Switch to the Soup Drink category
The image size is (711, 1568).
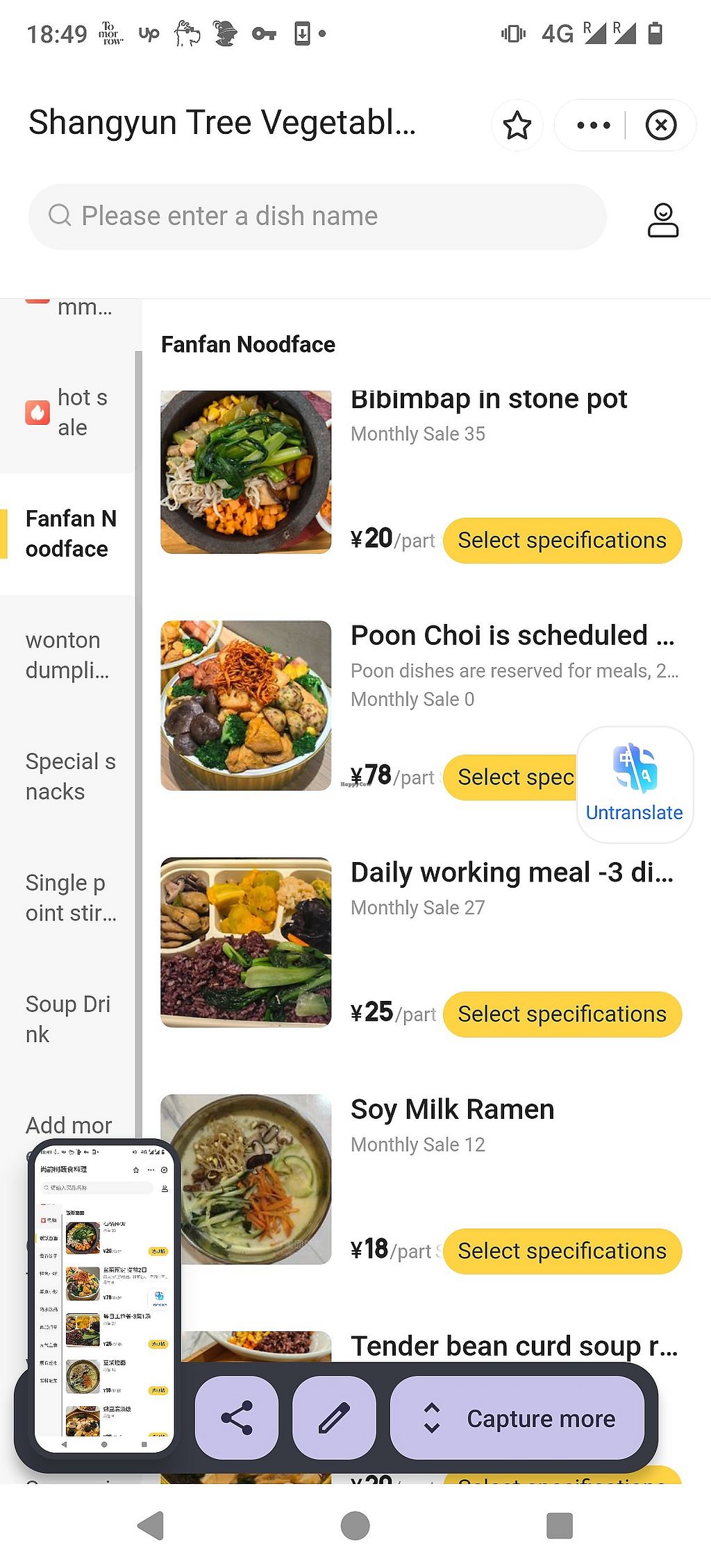[x=67, y=1019]
